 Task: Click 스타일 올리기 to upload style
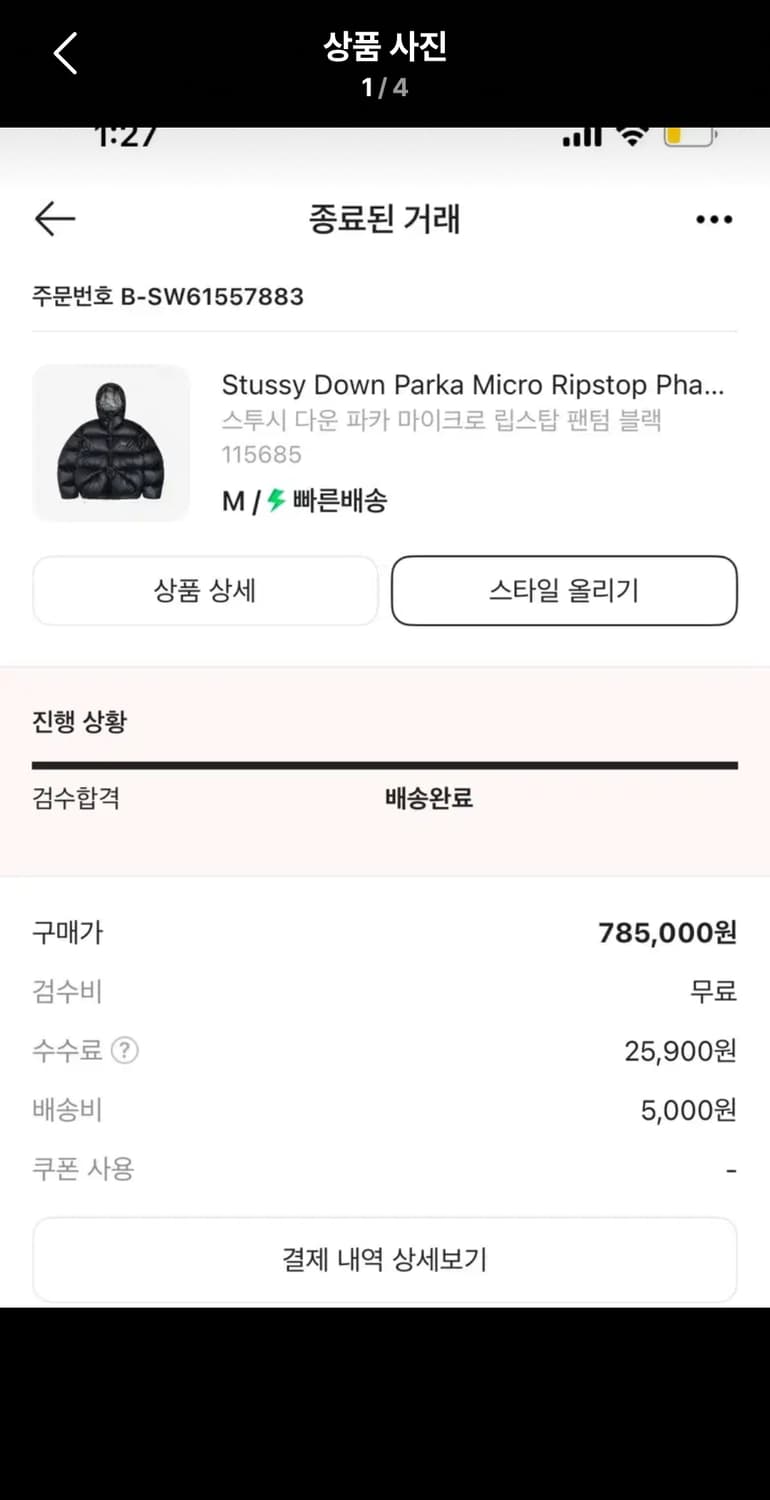point(563,591)
